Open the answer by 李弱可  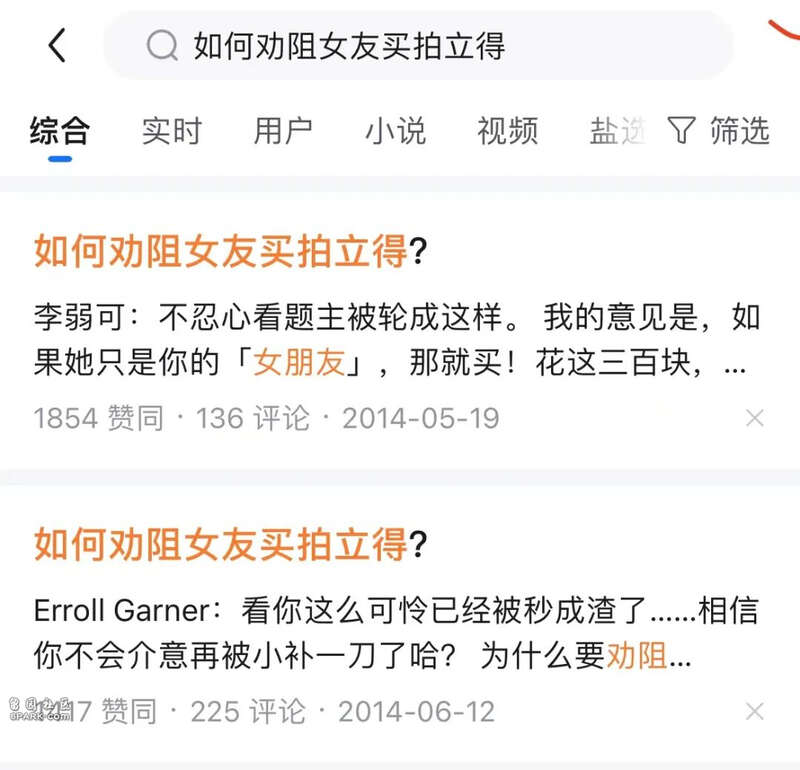tap(390, 340)
